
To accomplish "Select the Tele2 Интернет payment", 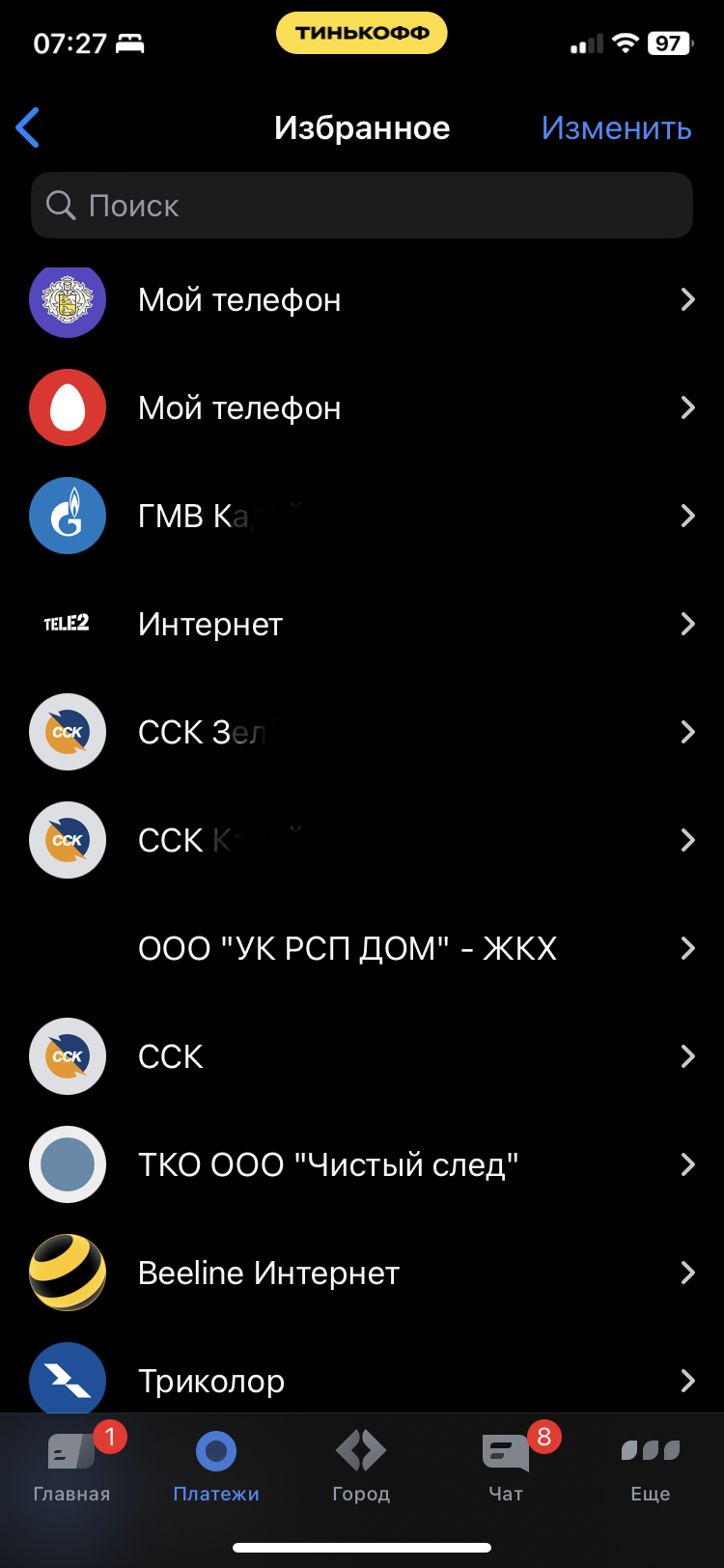I will 362,625.
